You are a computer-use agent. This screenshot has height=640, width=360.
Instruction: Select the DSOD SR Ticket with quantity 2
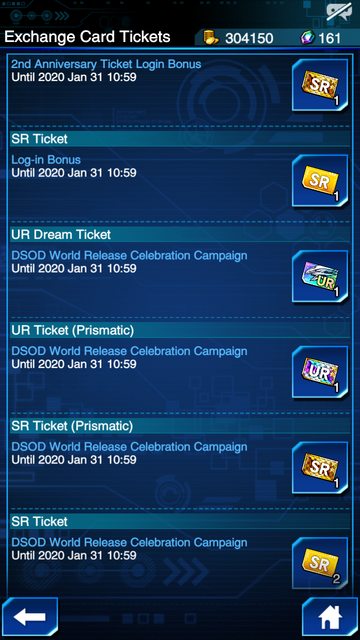(x=320, y=563)
